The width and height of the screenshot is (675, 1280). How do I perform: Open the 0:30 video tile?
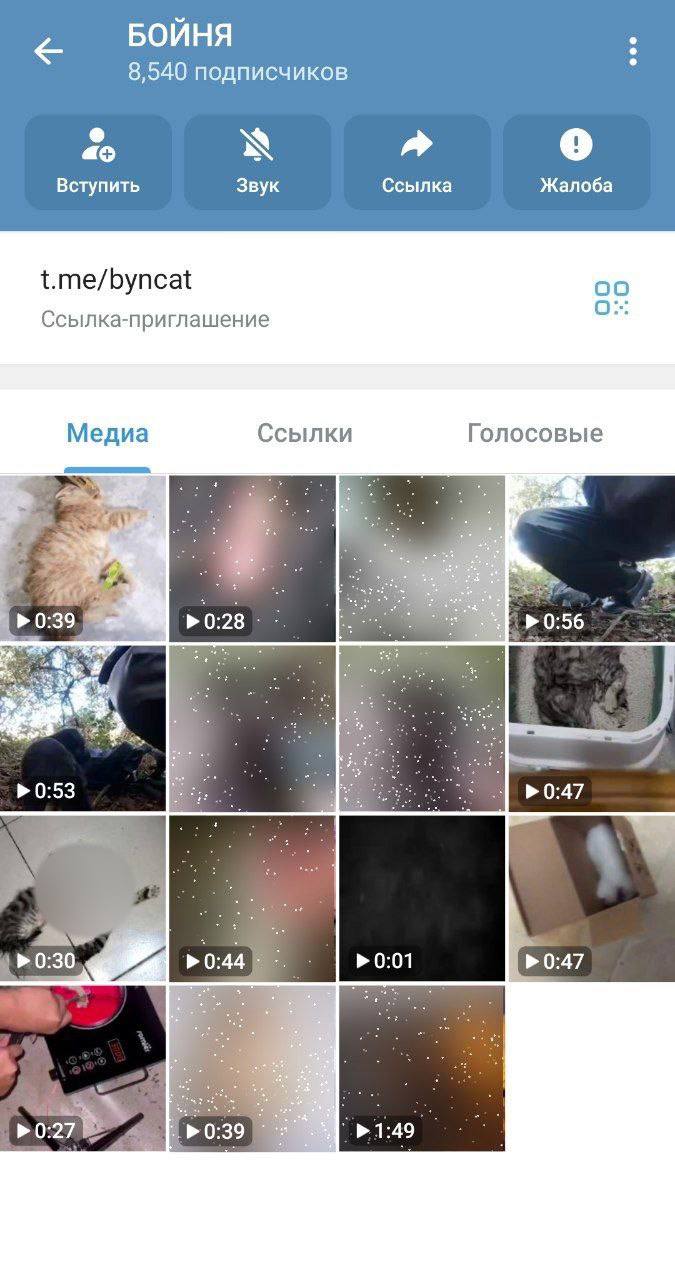(83, 898)
